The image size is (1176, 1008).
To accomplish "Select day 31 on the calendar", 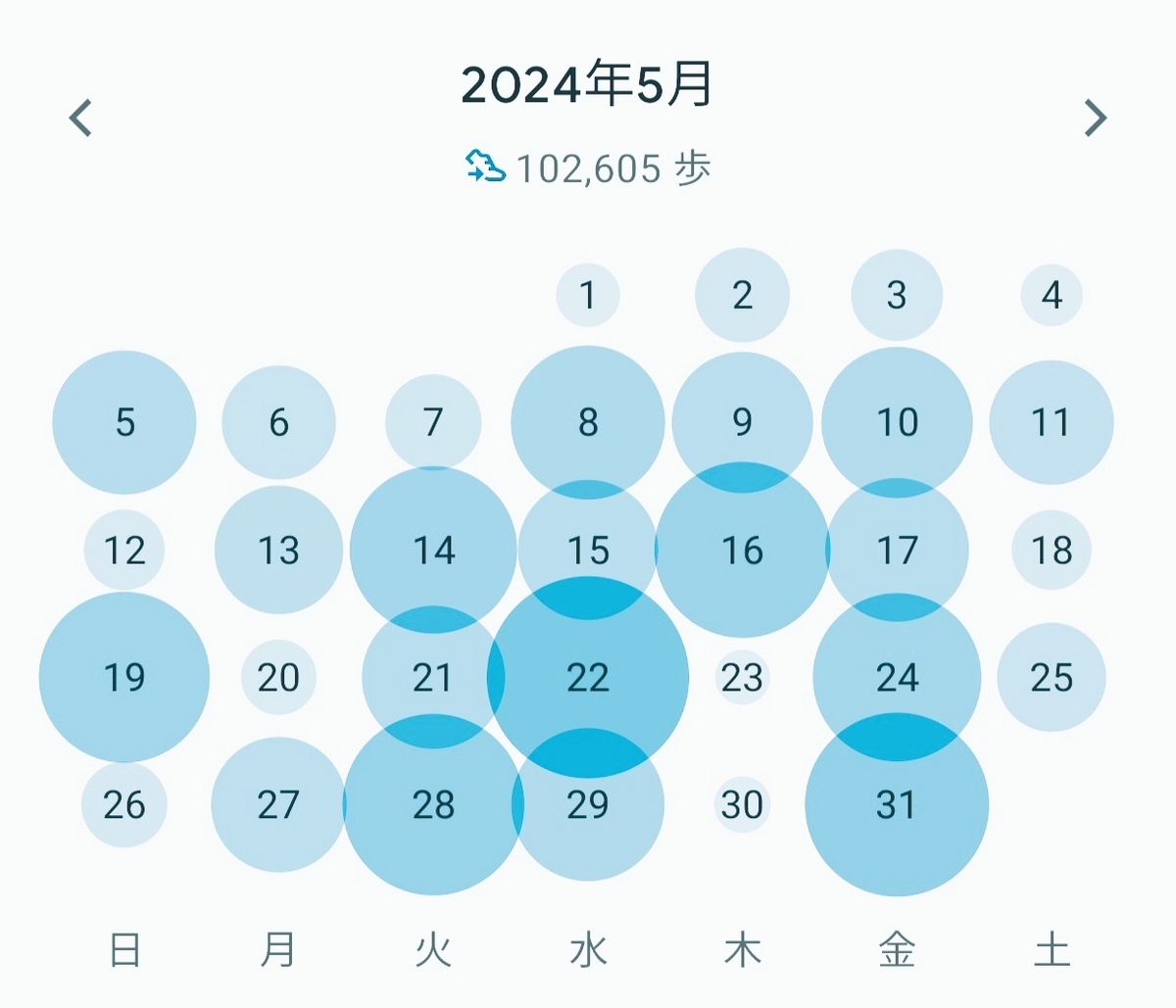I will click(897, 805).
